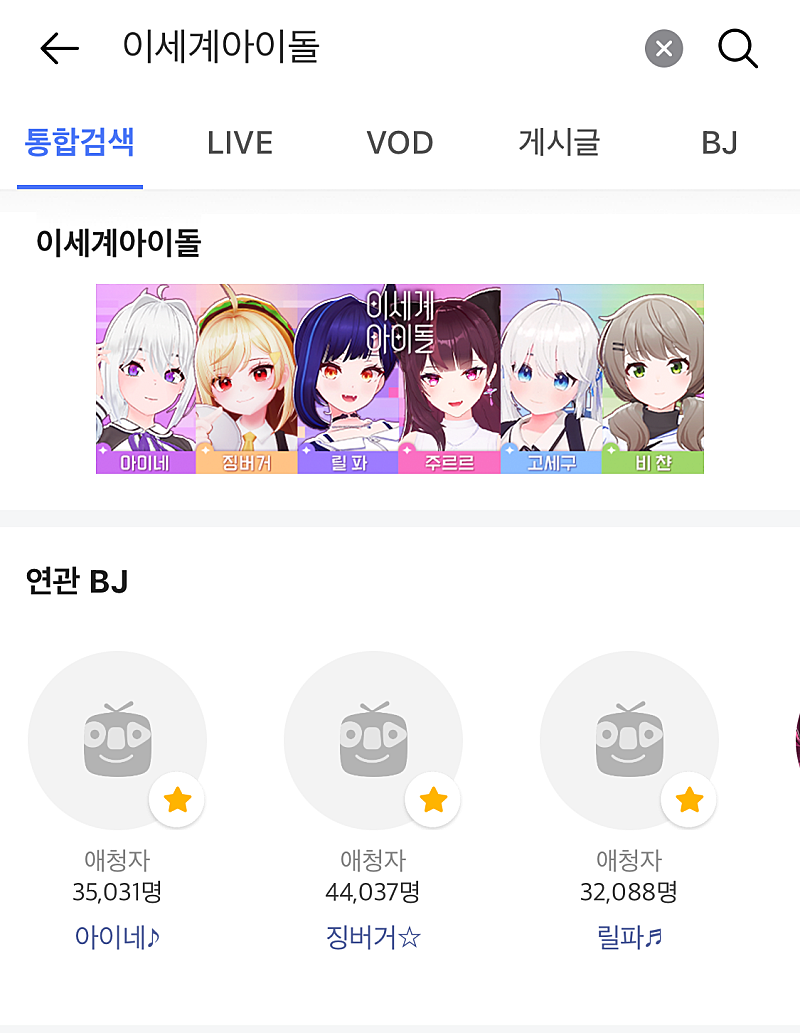Open the 이세계아이돌 banner image
Screen dimensions: 800x1033
pyautogui.click(x=400, y=378)
